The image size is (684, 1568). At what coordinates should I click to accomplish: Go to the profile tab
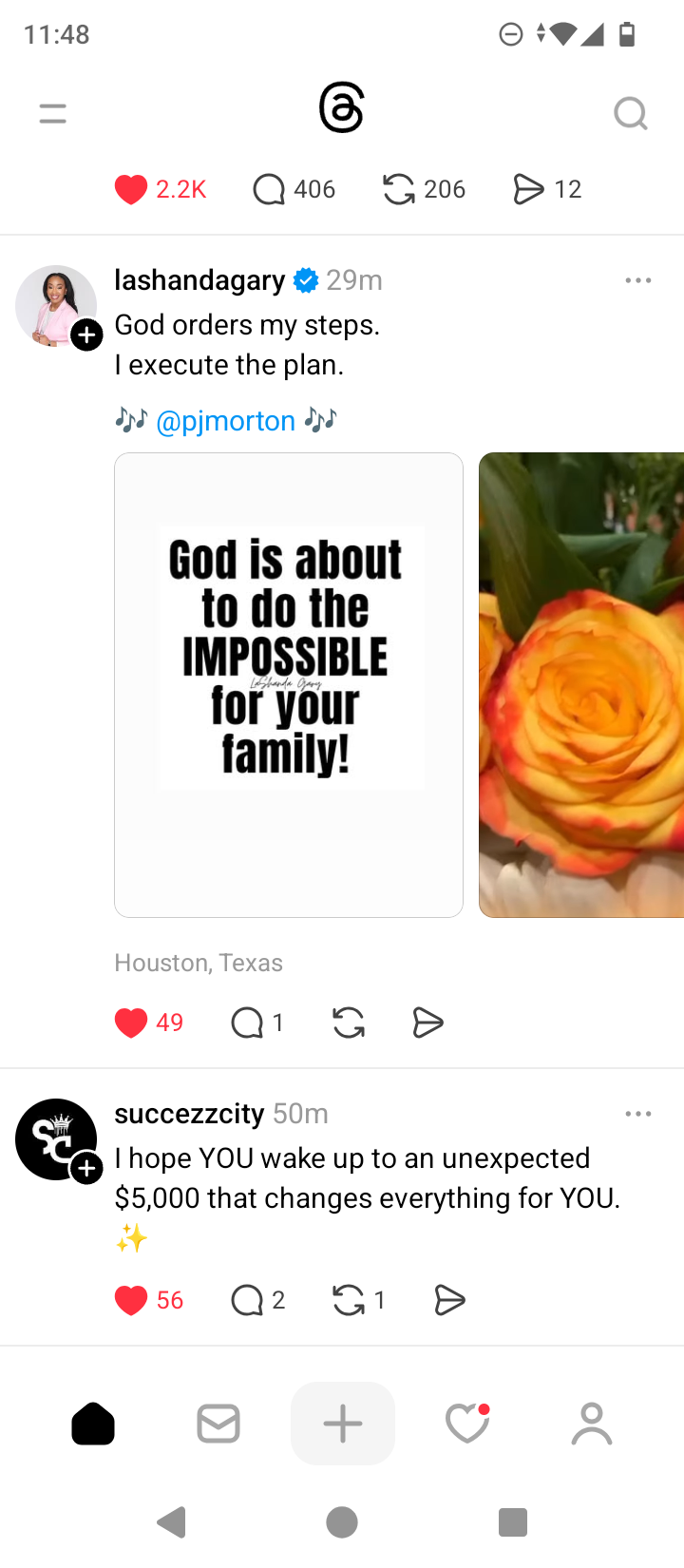tap(592, 1424)
